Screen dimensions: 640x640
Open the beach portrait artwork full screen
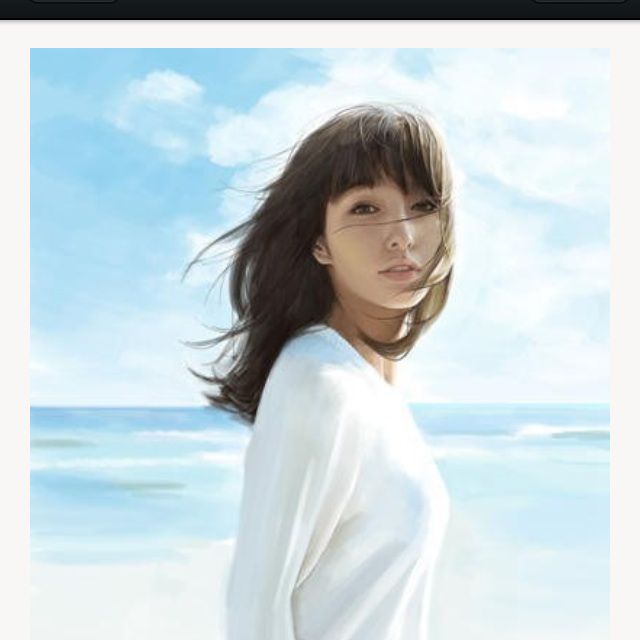pos(320,344)
